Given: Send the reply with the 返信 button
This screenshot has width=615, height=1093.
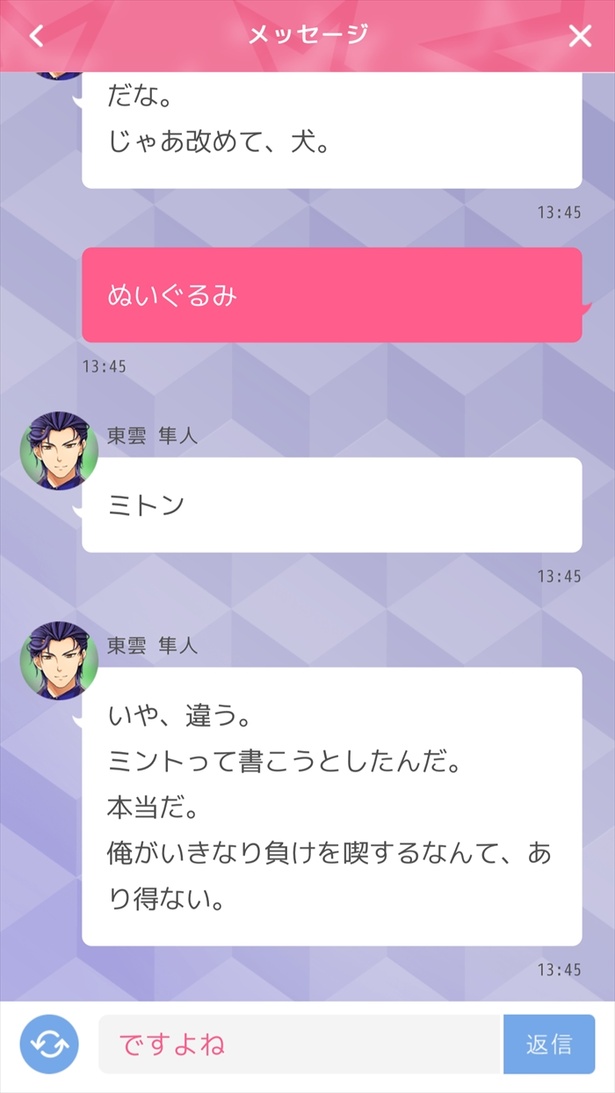Looking at the screenshot, I should (x=549, y=1044).
